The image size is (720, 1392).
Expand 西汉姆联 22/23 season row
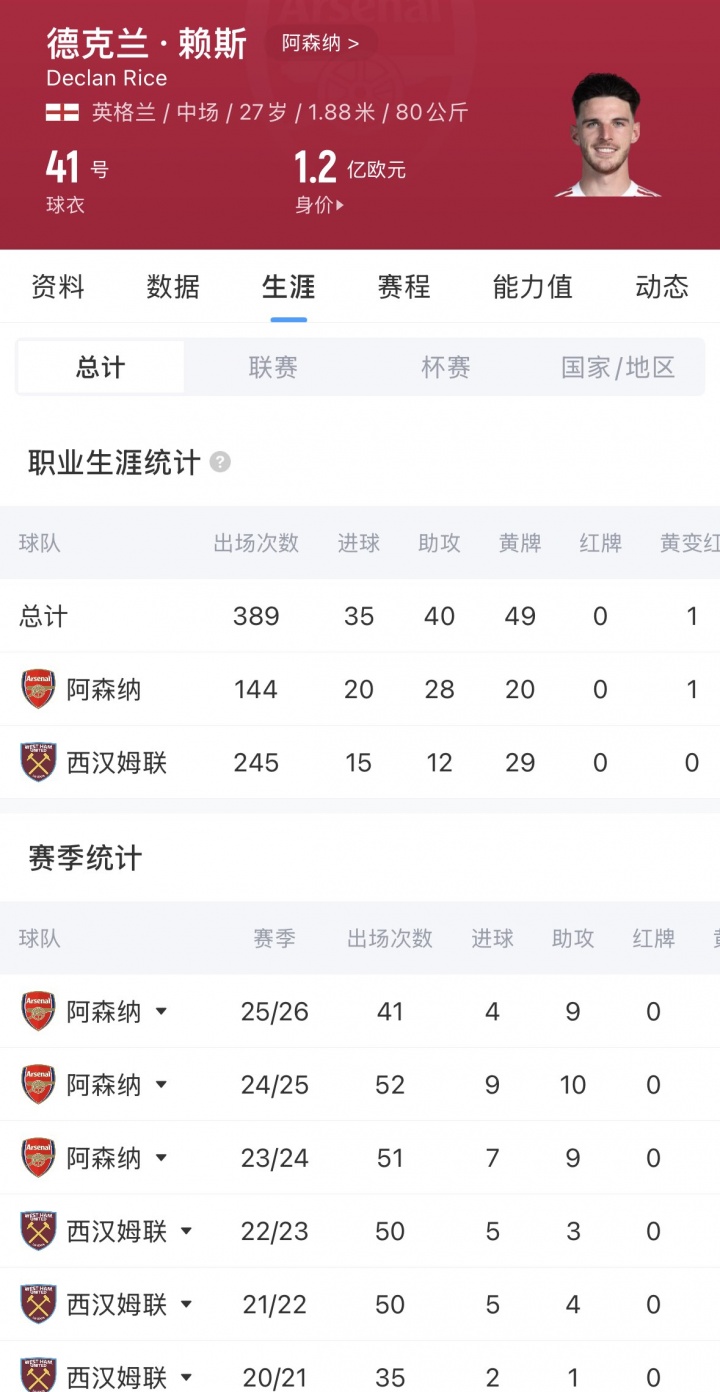tap(186, 1231)
